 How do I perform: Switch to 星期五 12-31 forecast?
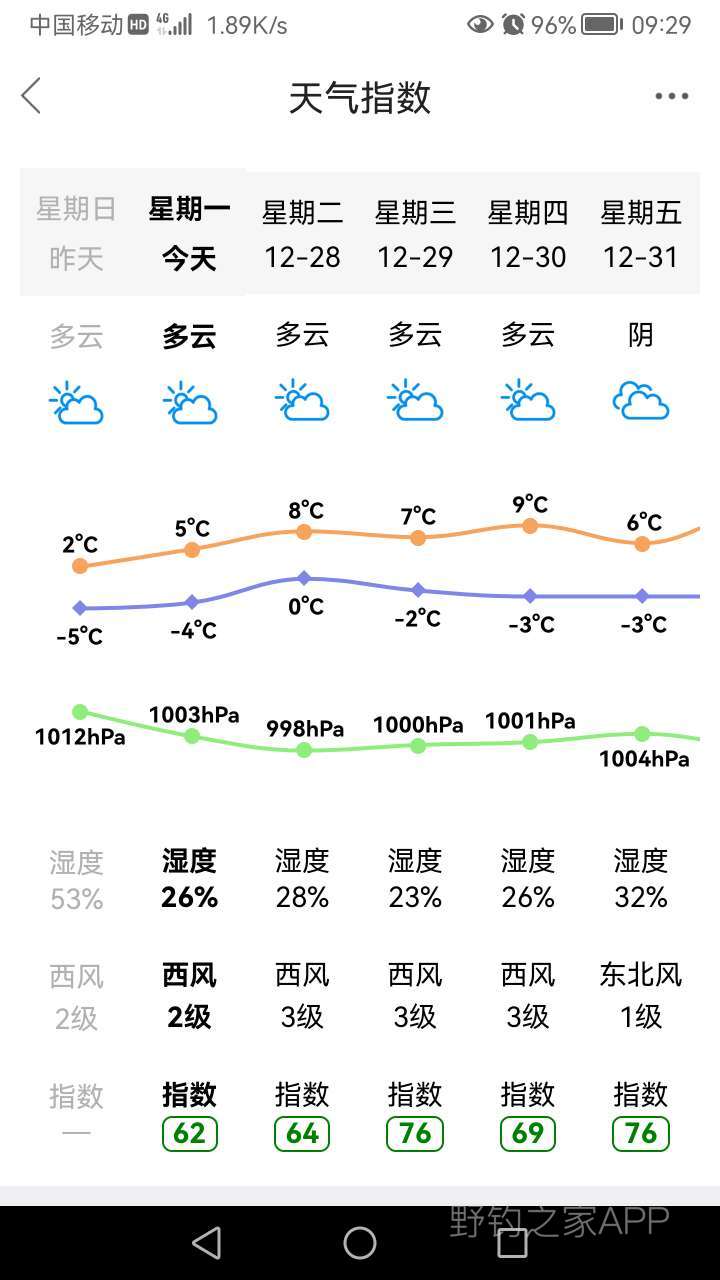coord(641,233)
